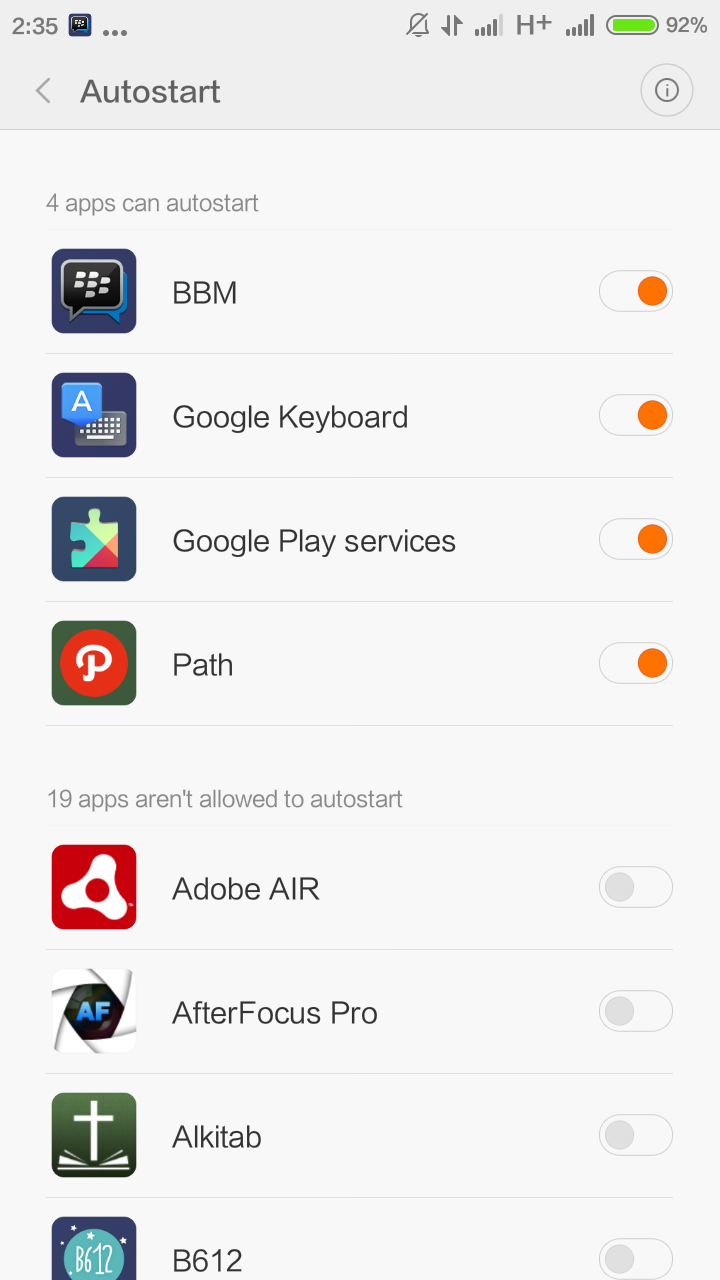Click the Google Keyboard app icon

coord(93,415)
